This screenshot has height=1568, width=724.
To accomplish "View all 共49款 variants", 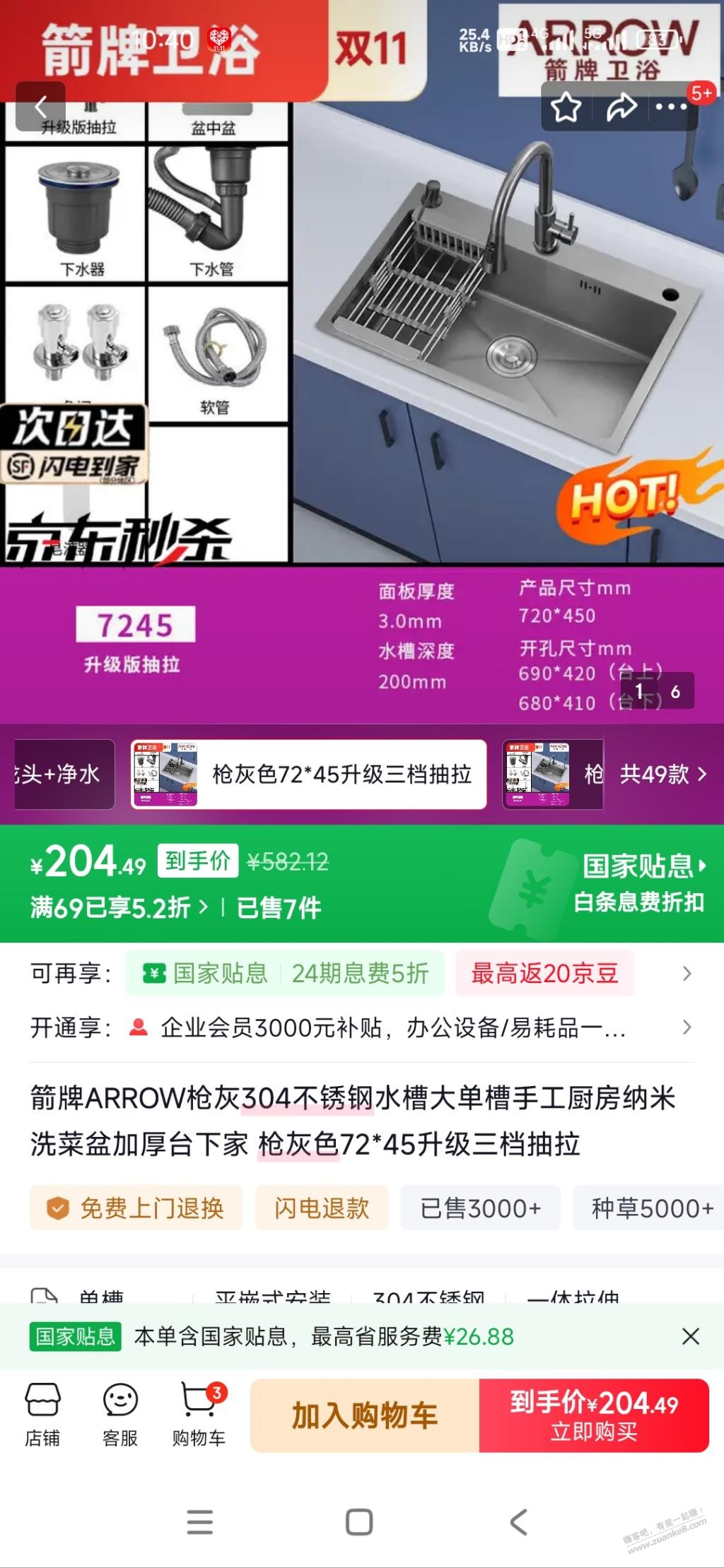I will point(662,774).
